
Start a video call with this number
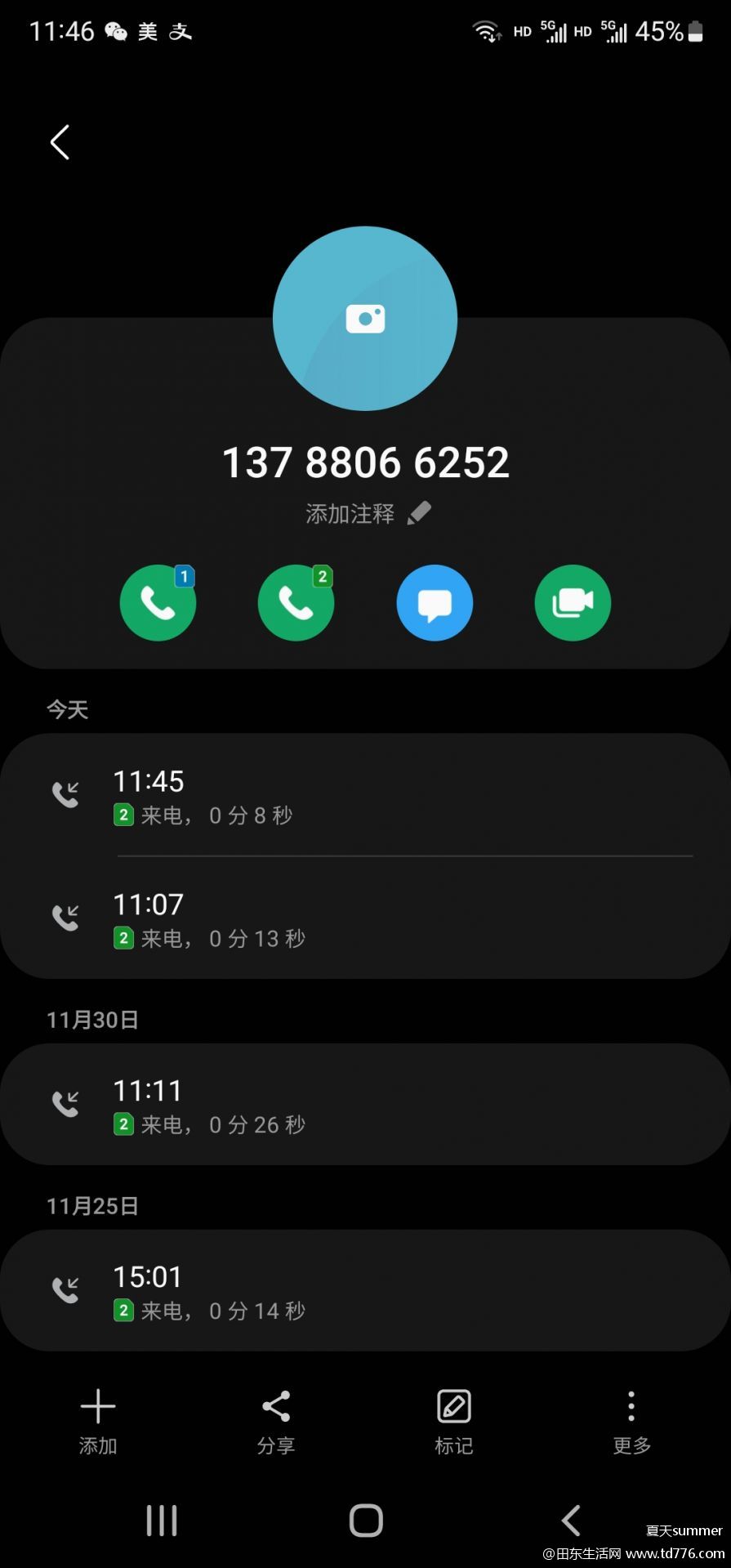tap(573, 603)
